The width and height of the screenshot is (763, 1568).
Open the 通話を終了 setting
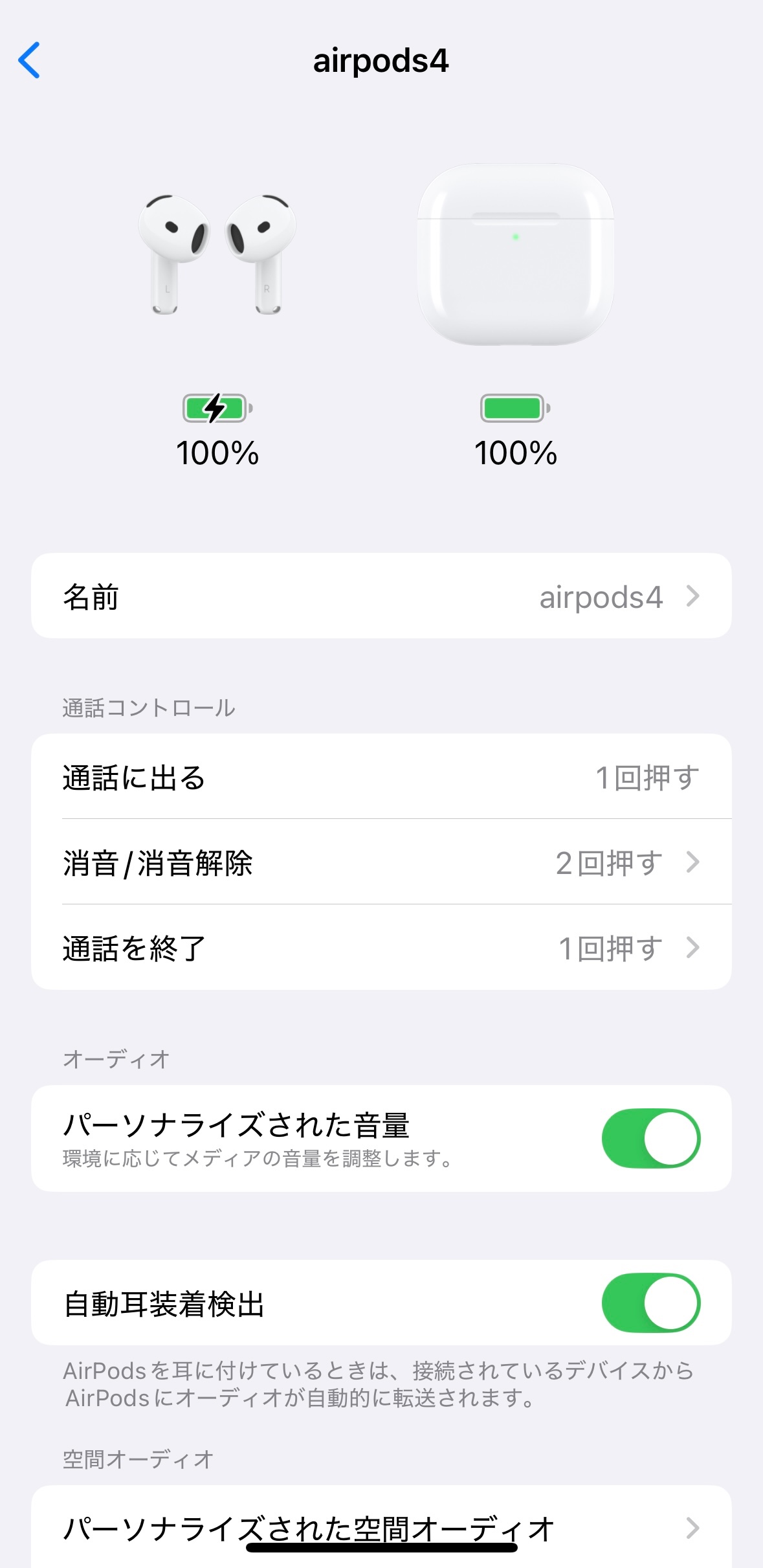pos(381,948)
